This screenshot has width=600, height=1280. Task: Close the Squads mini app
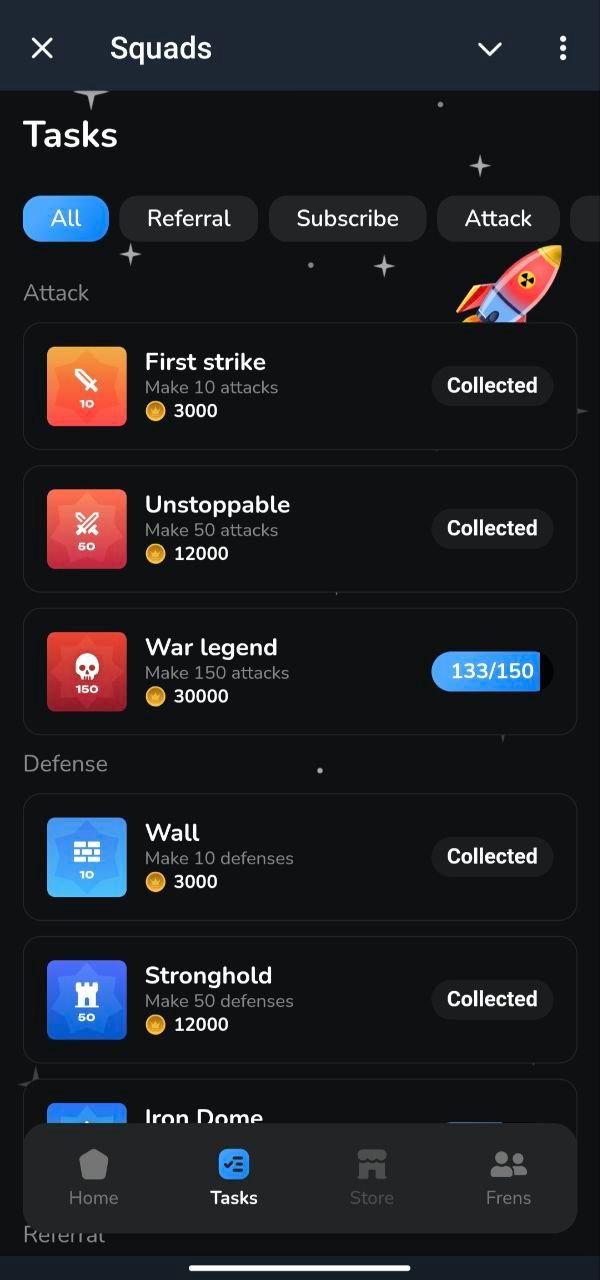(x=42, y=48)
